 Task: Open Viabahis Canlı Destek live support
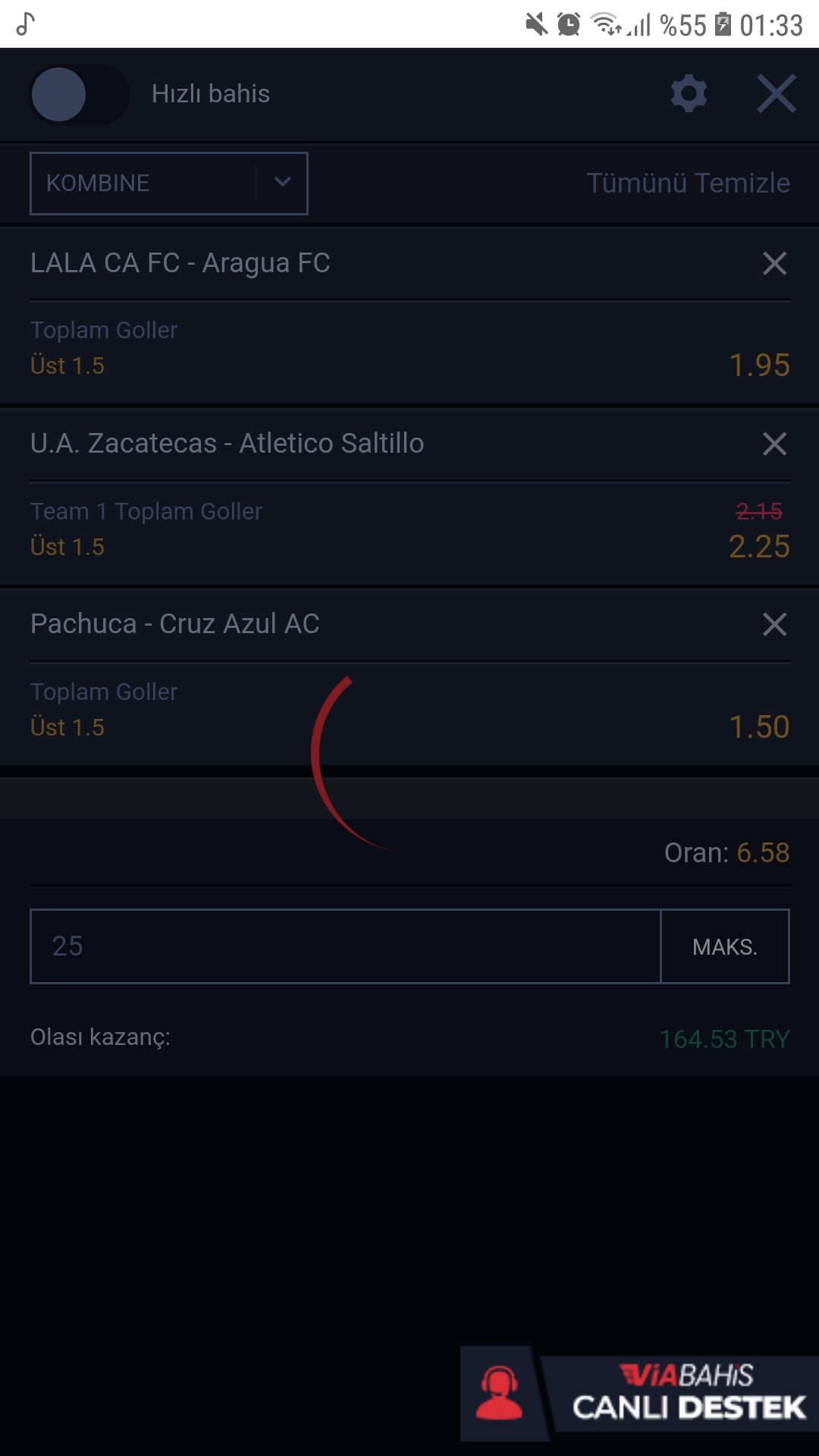pyautogui.click(x=639, y=1394)
